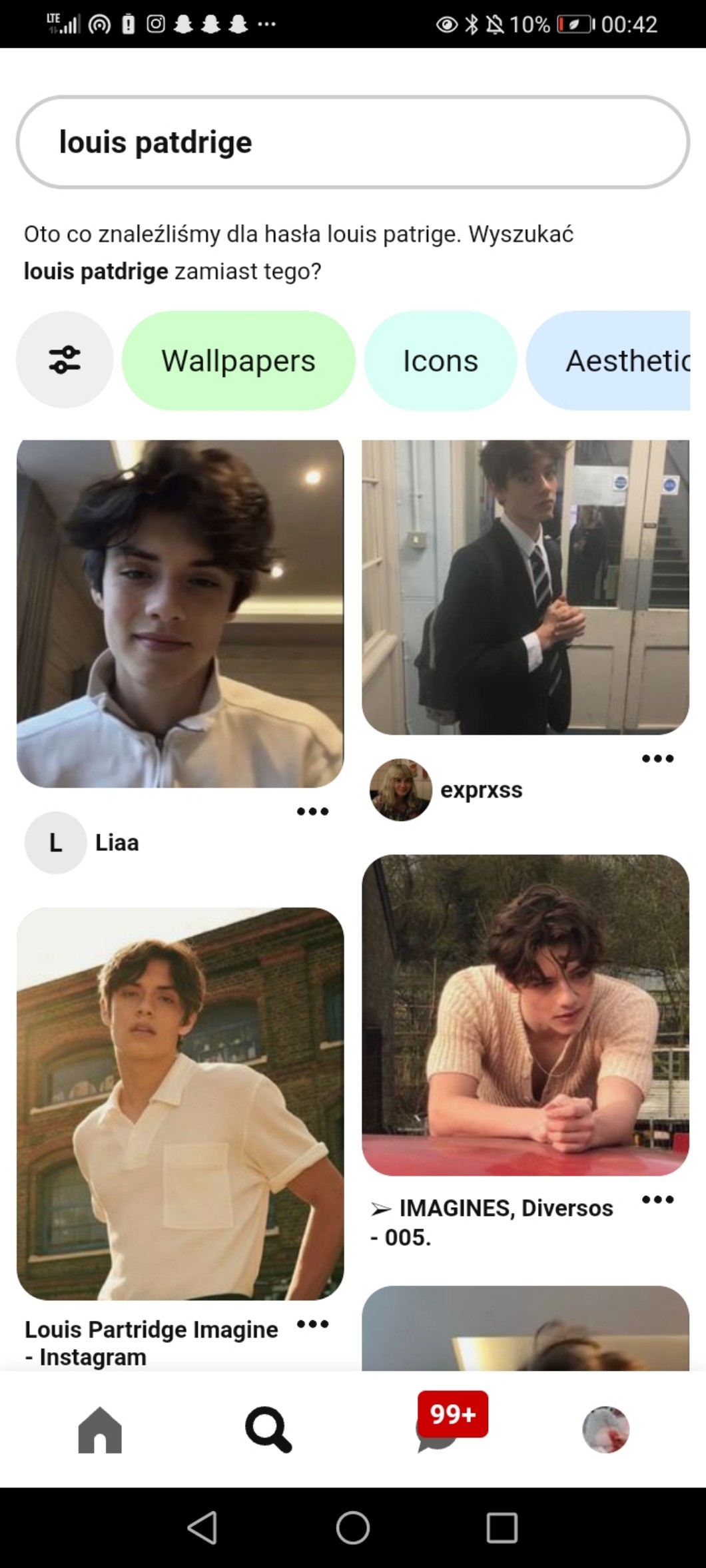Tap the search field with louis patdrige
706x1568 pixels.
pyautogui.click(x=353, y=142)
